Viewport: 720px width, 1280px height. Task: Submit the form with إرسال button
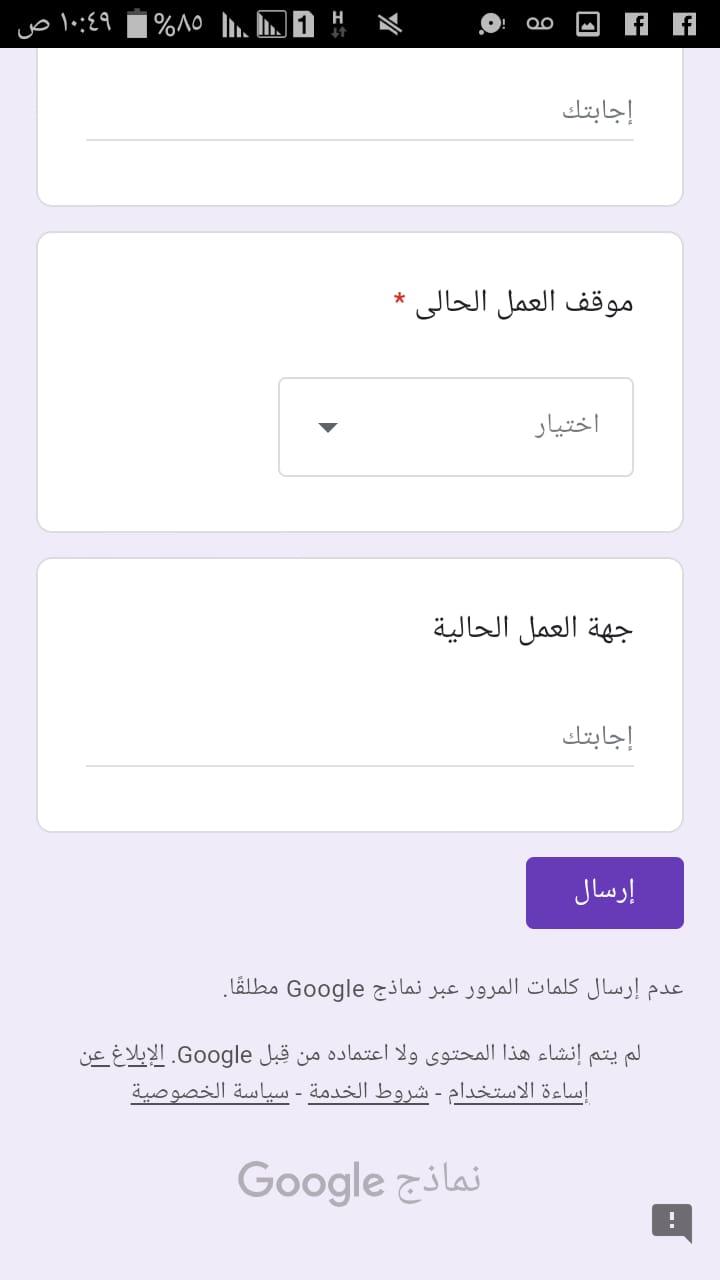click(604, 893)
